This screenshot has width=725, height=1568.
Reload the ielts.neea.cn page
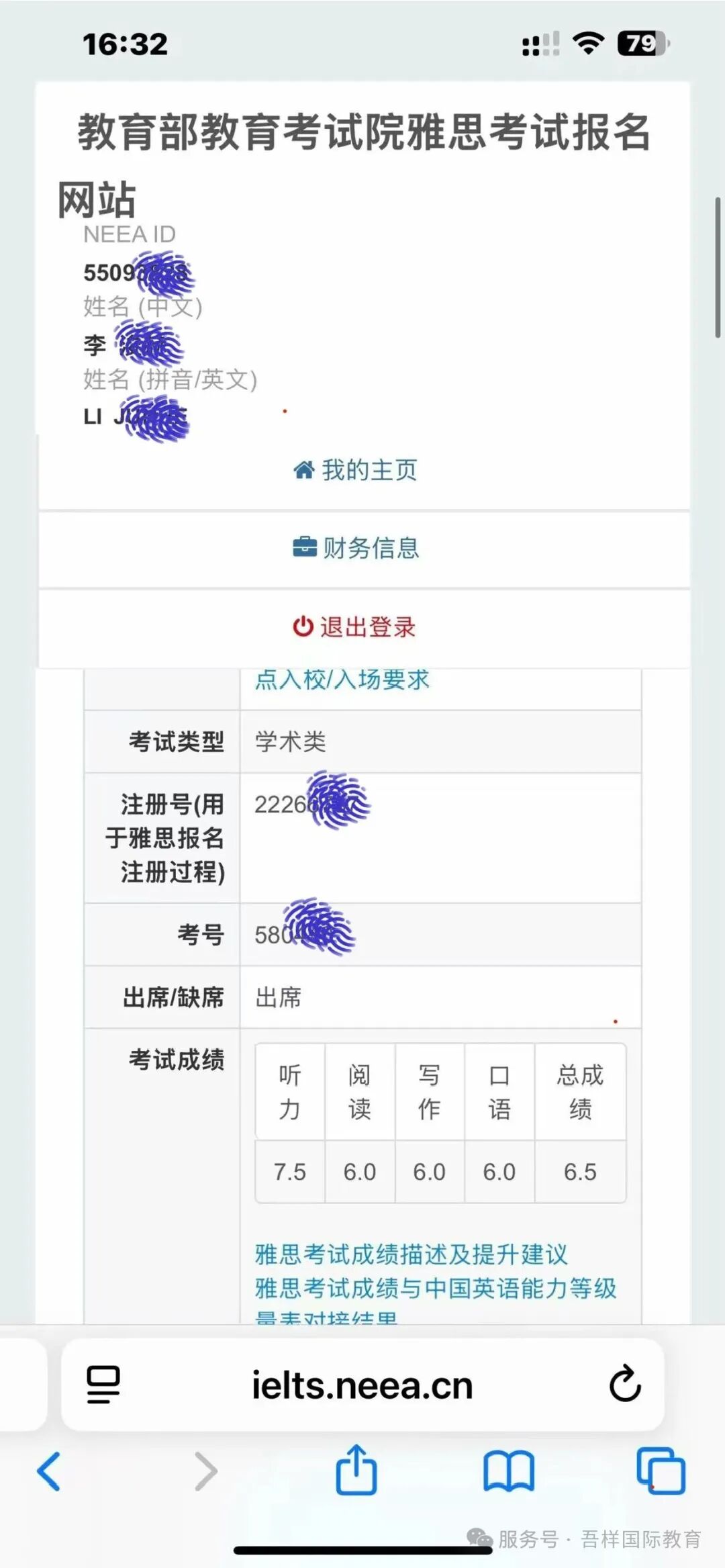click(x=625, y=1384)
